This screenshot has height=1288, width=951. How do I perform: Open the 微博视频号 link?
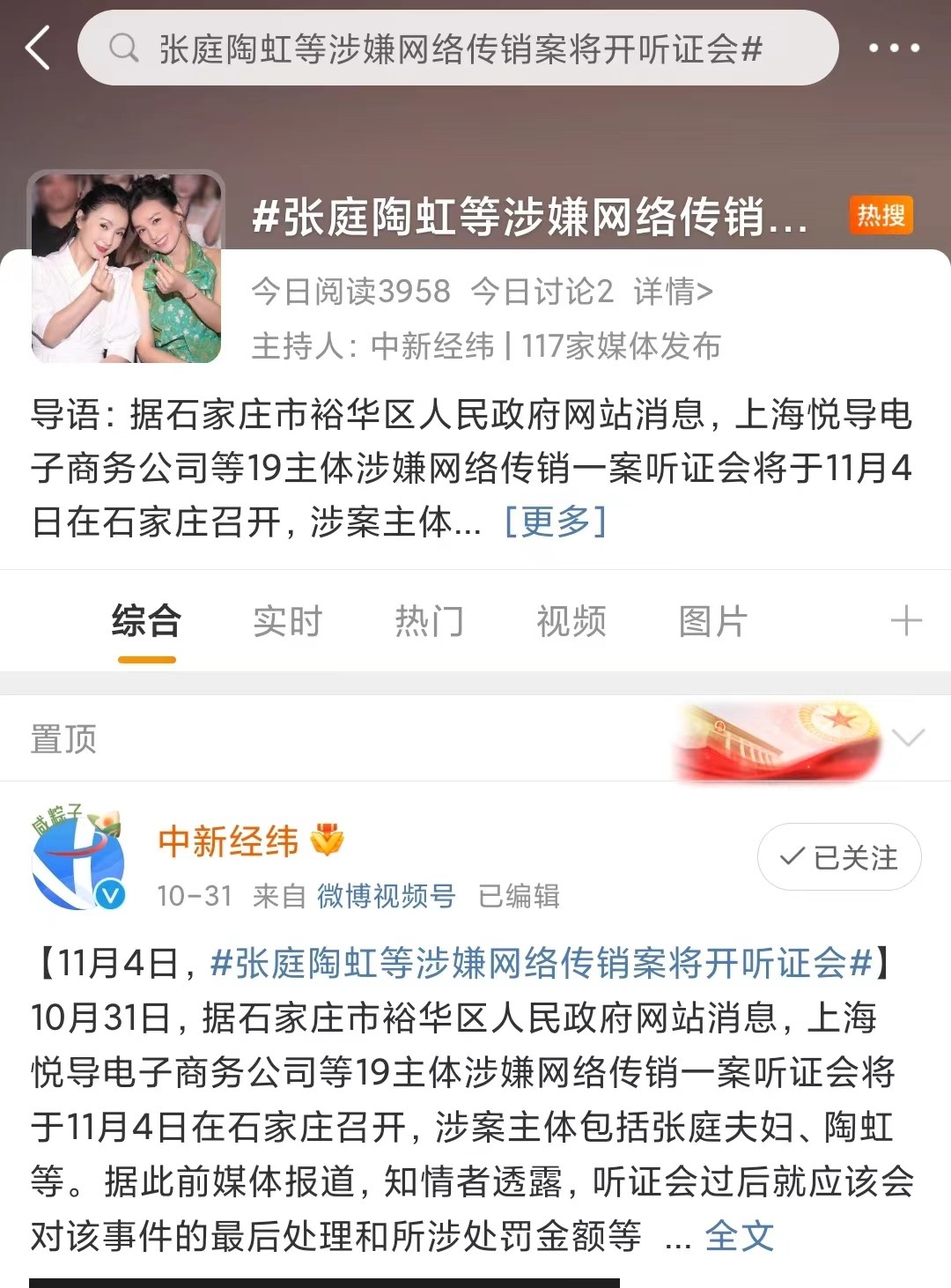[386, 897]
